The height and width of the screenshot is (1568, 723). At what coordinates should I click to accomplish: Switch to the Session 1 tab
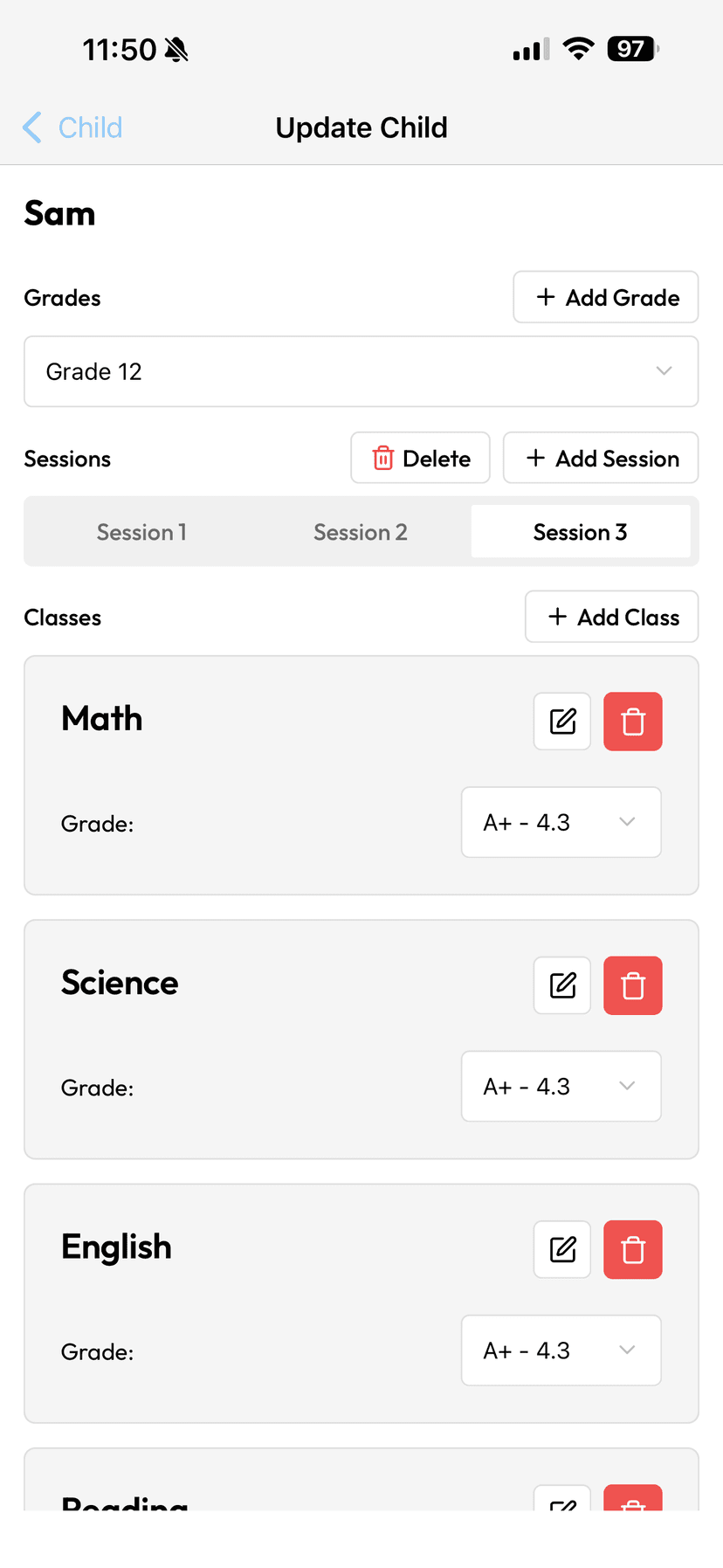[141, 531]
